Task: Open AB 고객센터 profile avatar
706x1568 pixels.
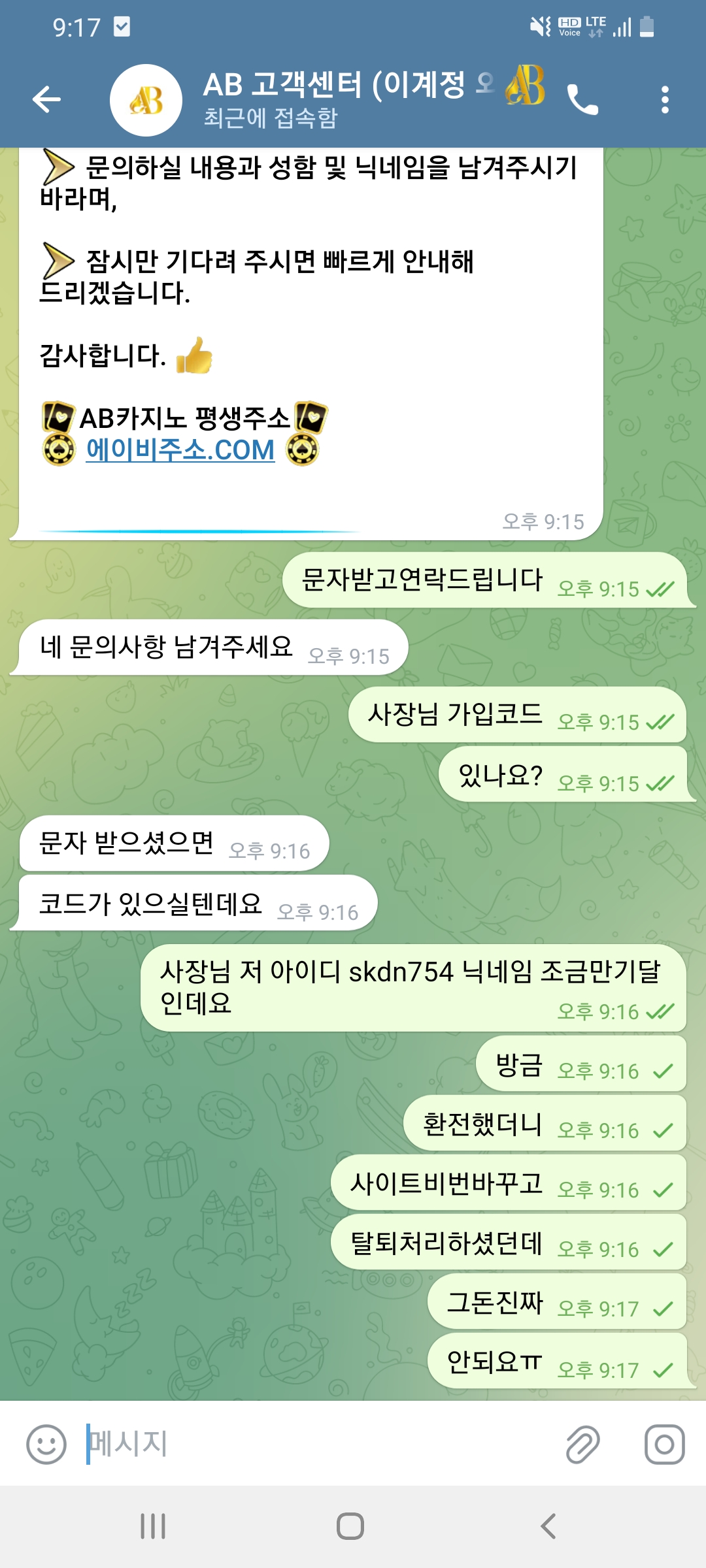Action: coord(146,100)
